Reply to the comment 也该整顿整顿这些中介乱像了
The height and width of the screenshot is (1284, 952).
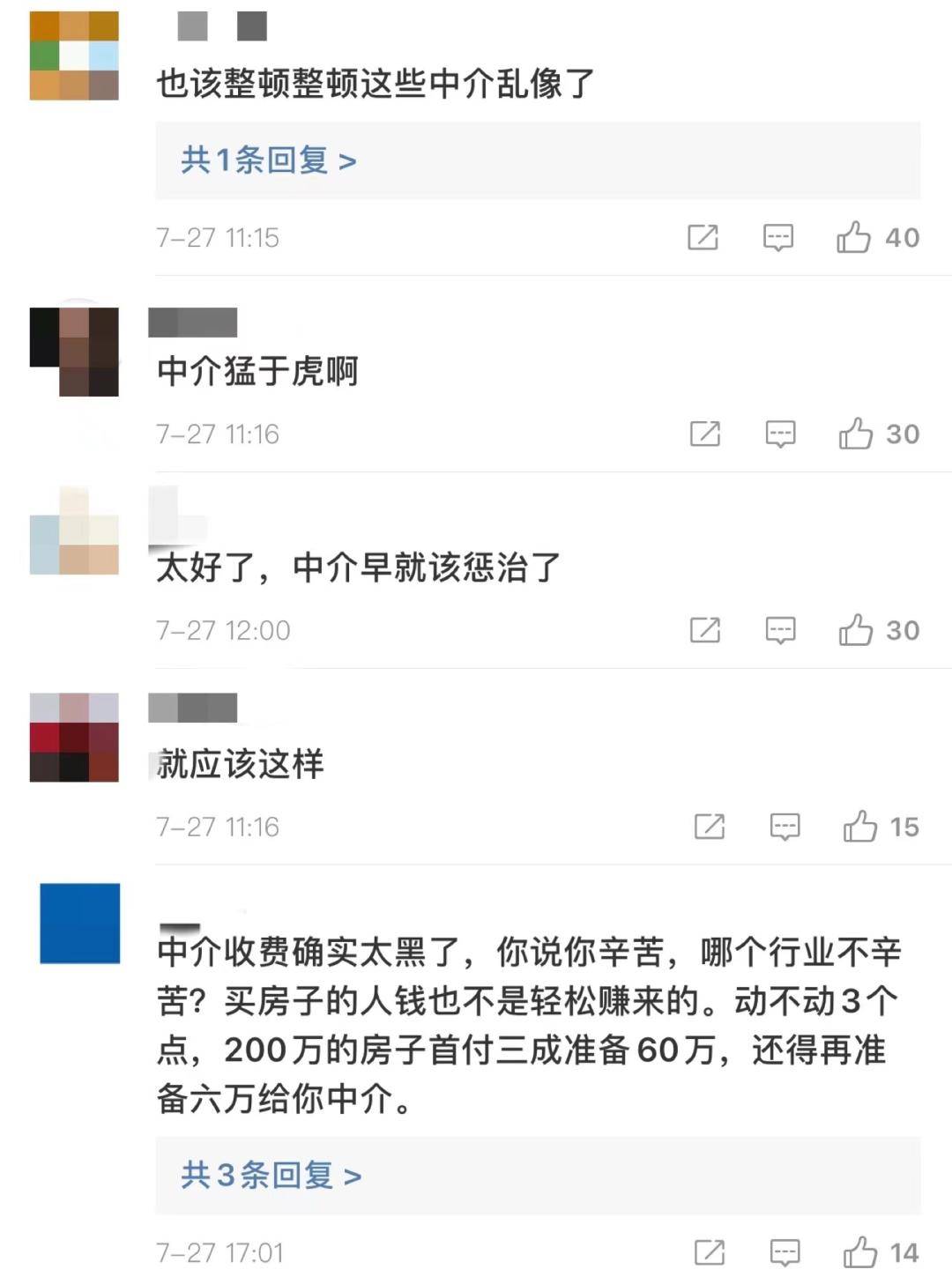click(777, 238)
